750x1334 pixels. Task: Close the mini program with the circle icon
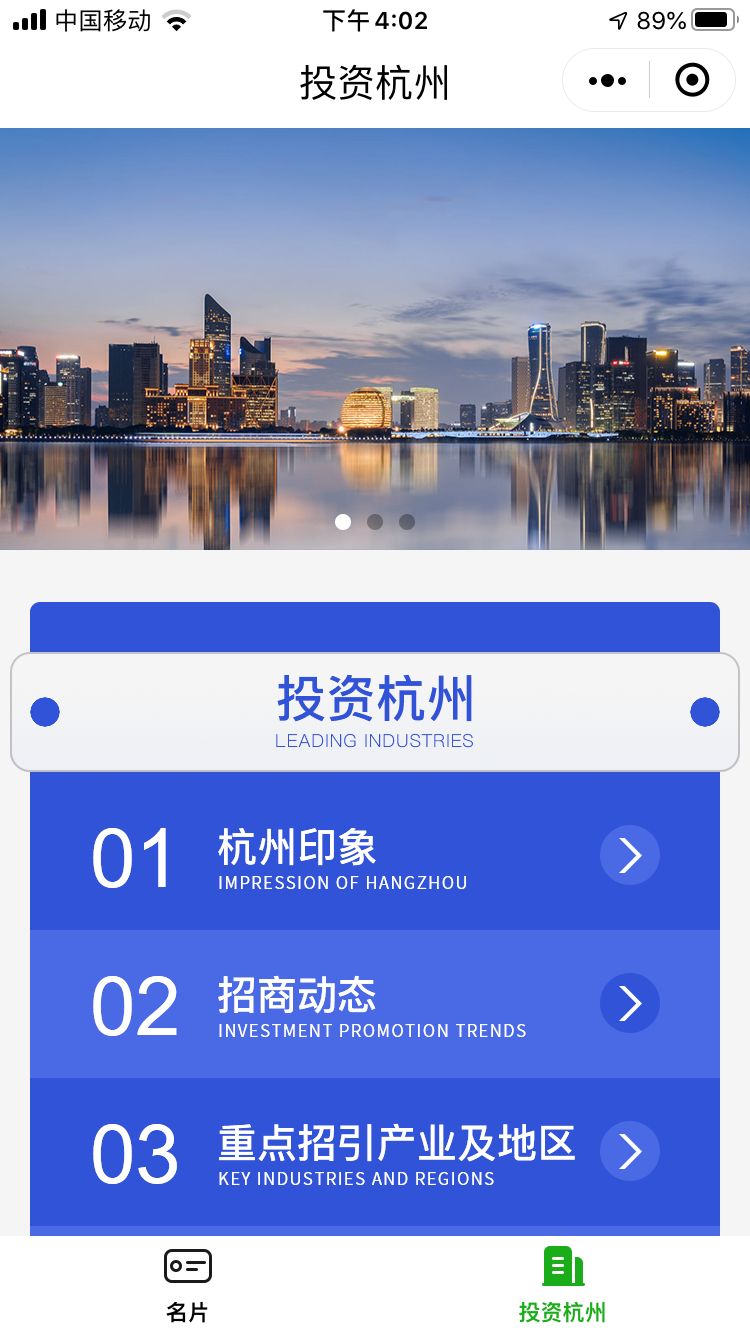(692, 81)
